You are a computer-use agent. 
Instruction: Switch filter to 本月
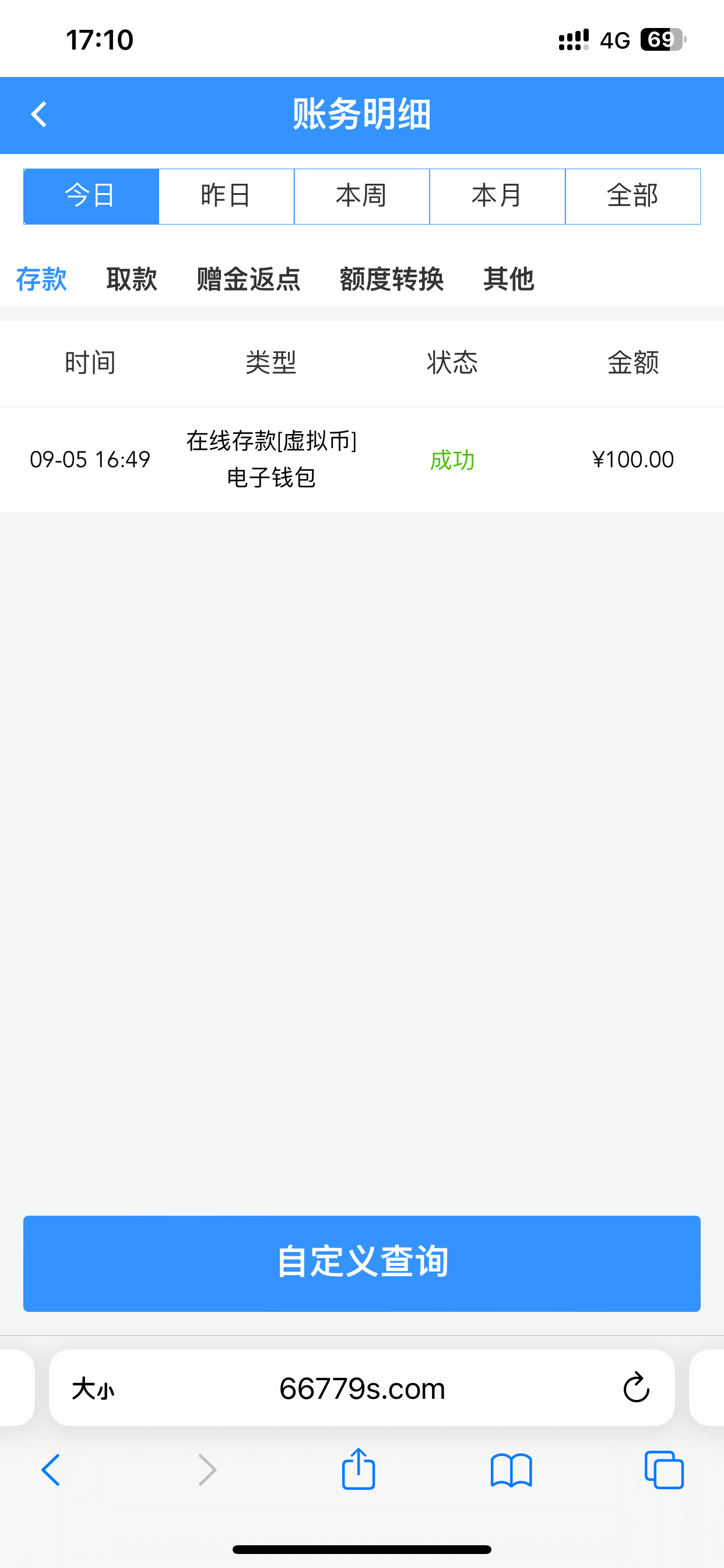[497, 195]
